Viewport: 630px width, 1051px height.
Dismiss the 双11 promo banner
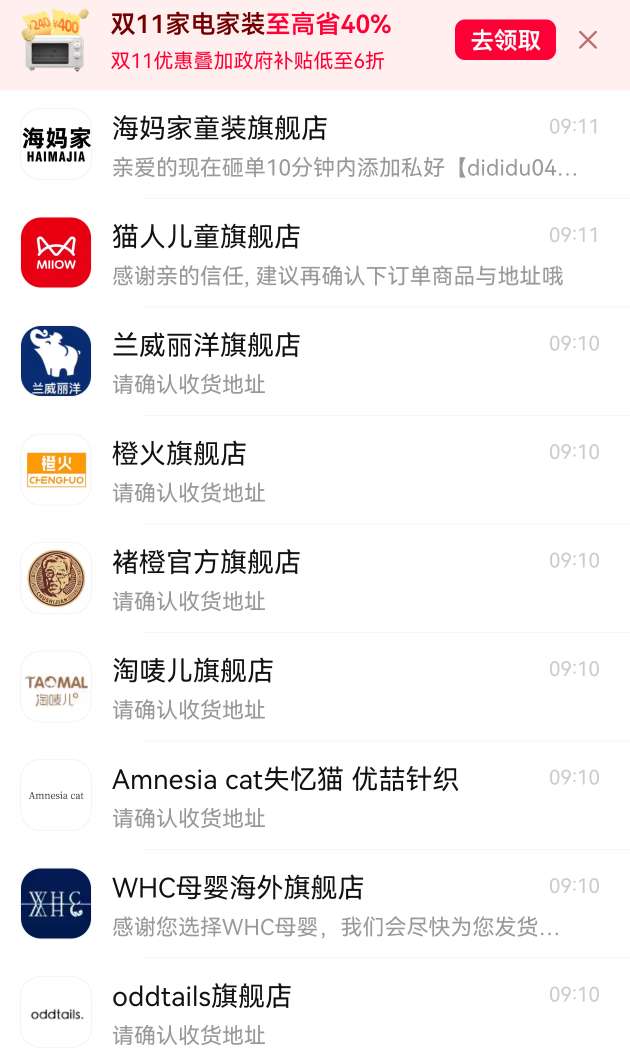(x=588, y=40)
